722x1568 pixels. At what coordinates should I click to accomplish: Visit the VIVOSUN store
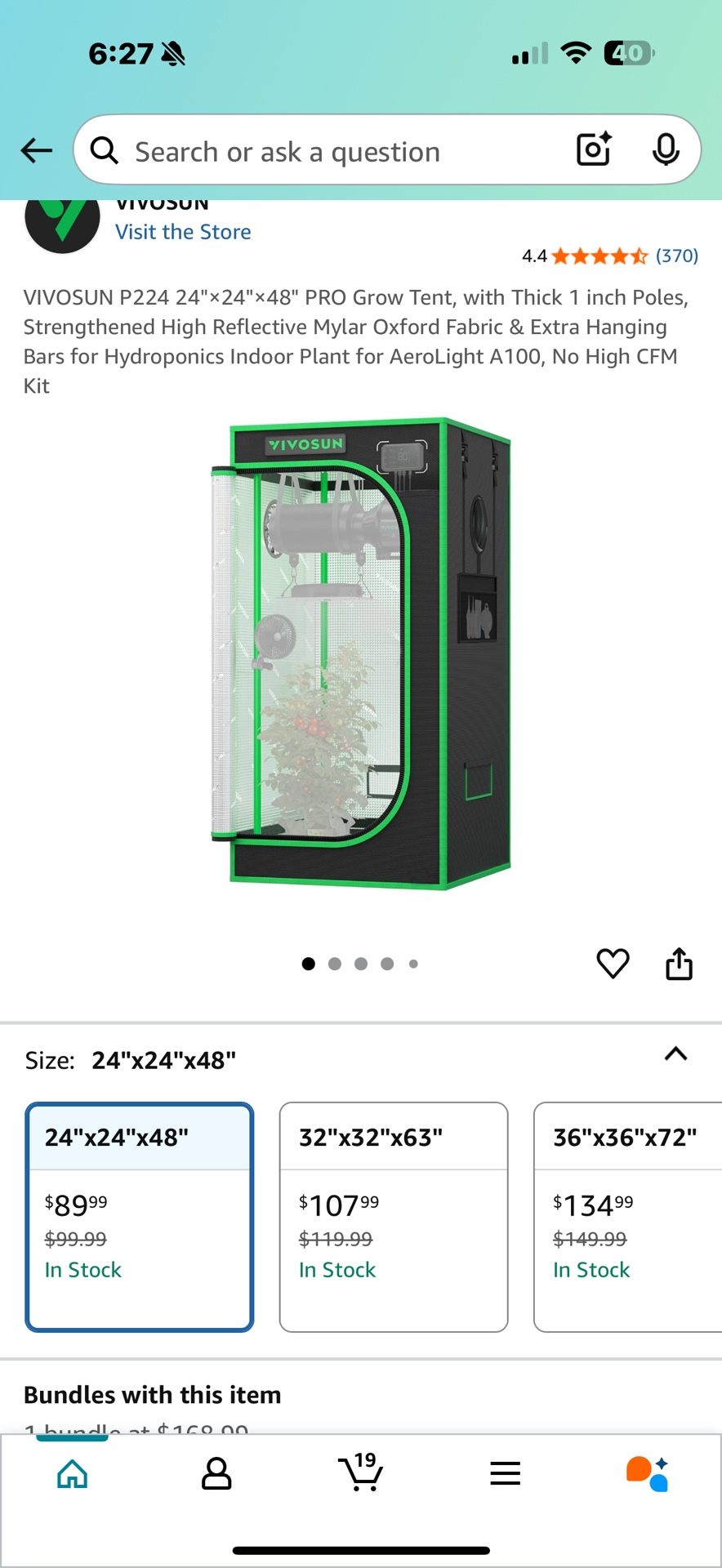pos(183,232)
